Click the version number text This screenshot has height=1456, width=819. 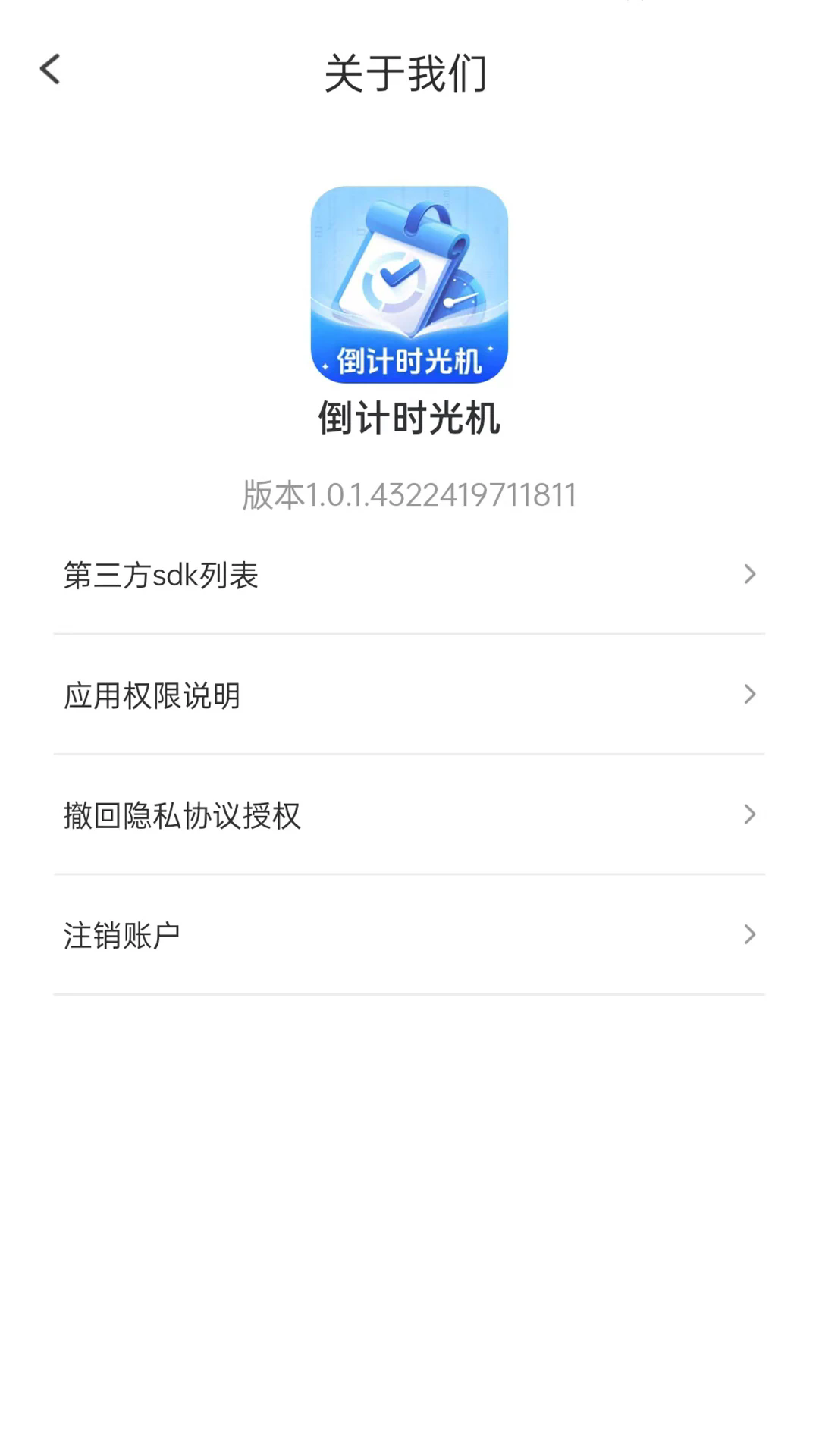[409, 494]
